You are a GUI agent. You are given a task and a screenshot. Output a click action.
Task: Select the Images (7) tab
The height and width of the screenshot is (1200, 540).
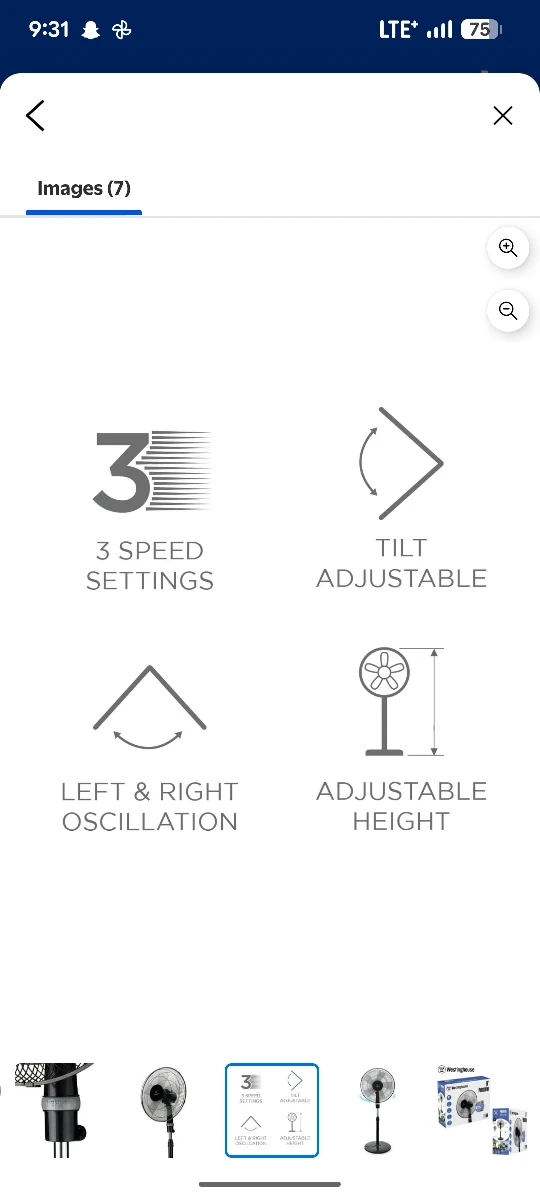pos(84,188)
